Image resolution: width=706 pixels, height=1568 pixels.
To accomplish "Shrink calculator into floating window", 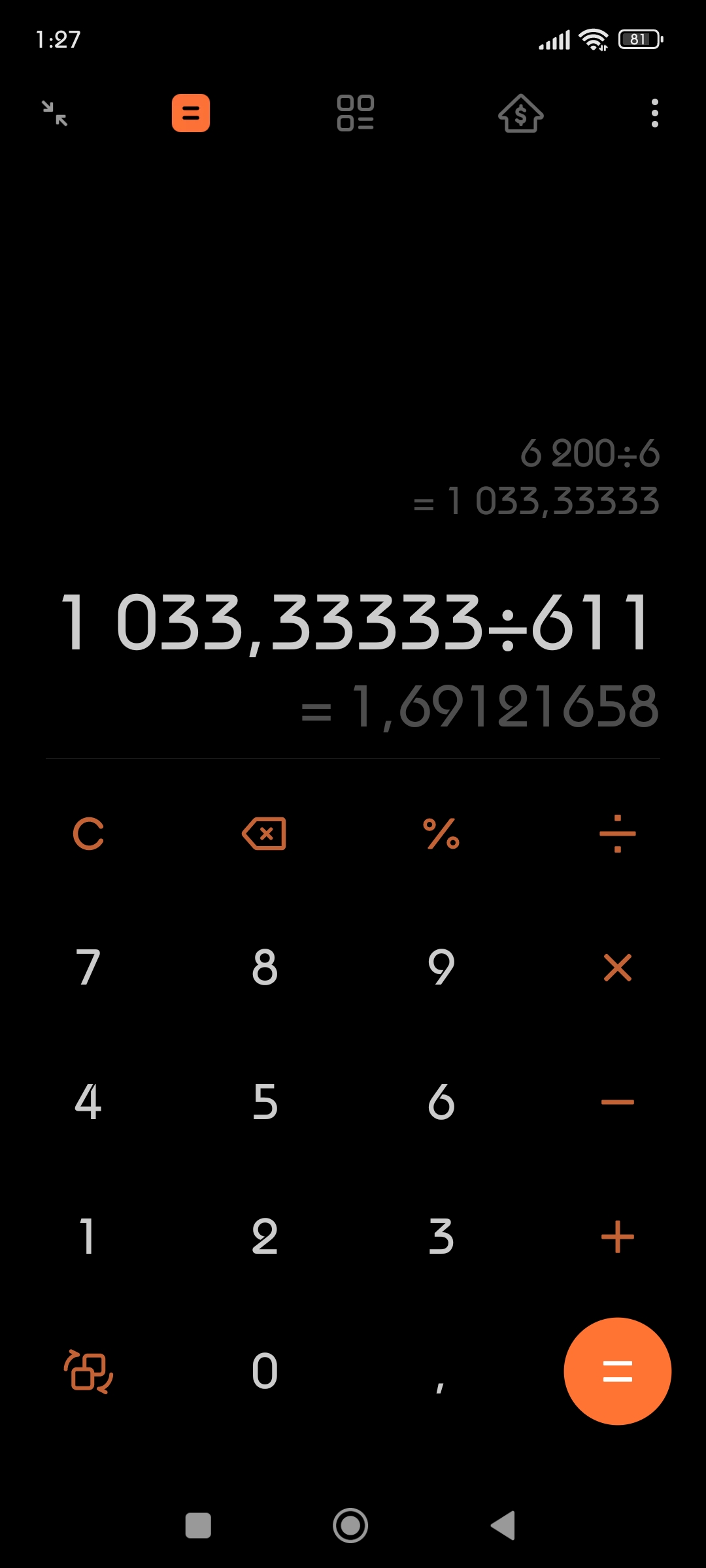I will [55, 113].
